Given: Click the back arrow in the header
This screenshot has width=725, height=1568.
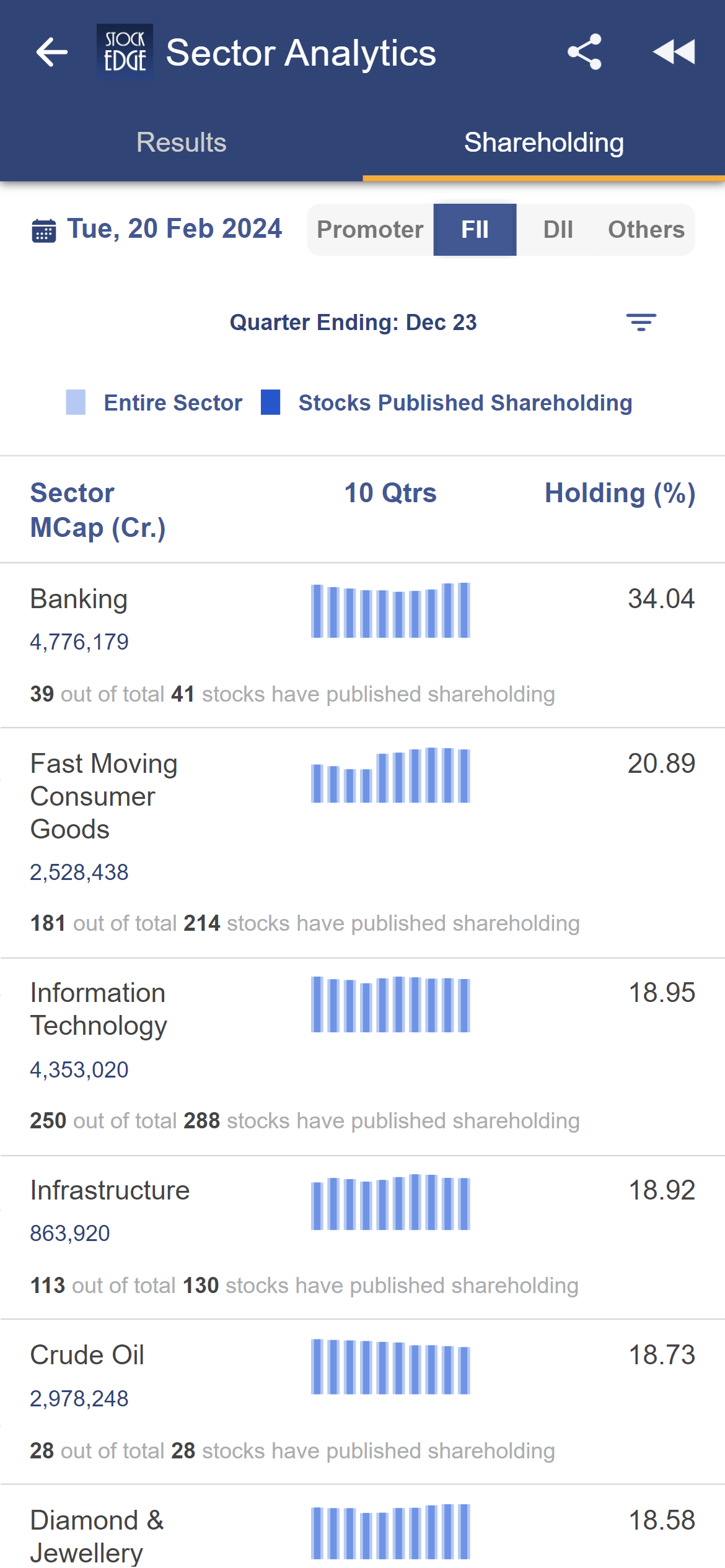Looking at the screenshot, I should tap(52, 53).
